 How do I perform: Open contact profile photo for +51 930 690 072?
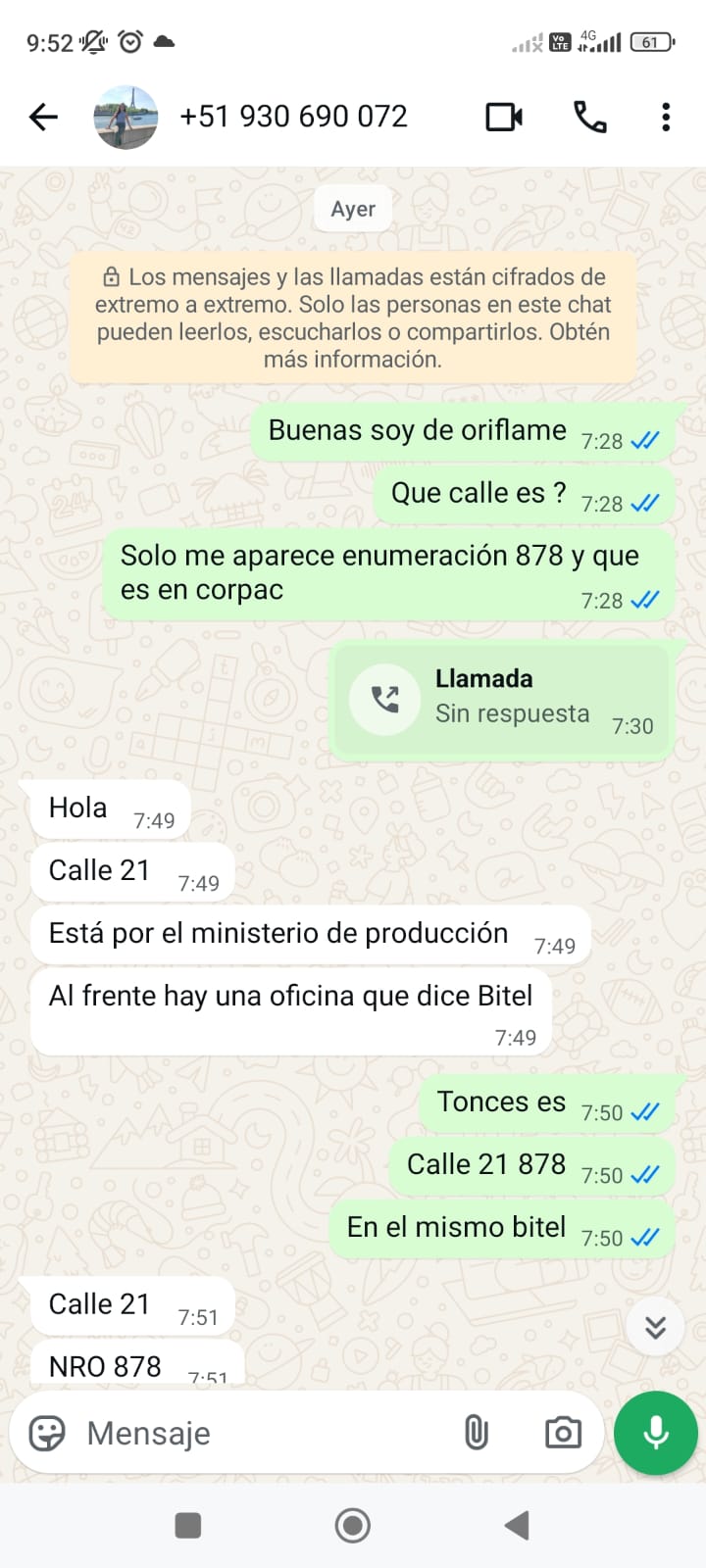[126, 118]
